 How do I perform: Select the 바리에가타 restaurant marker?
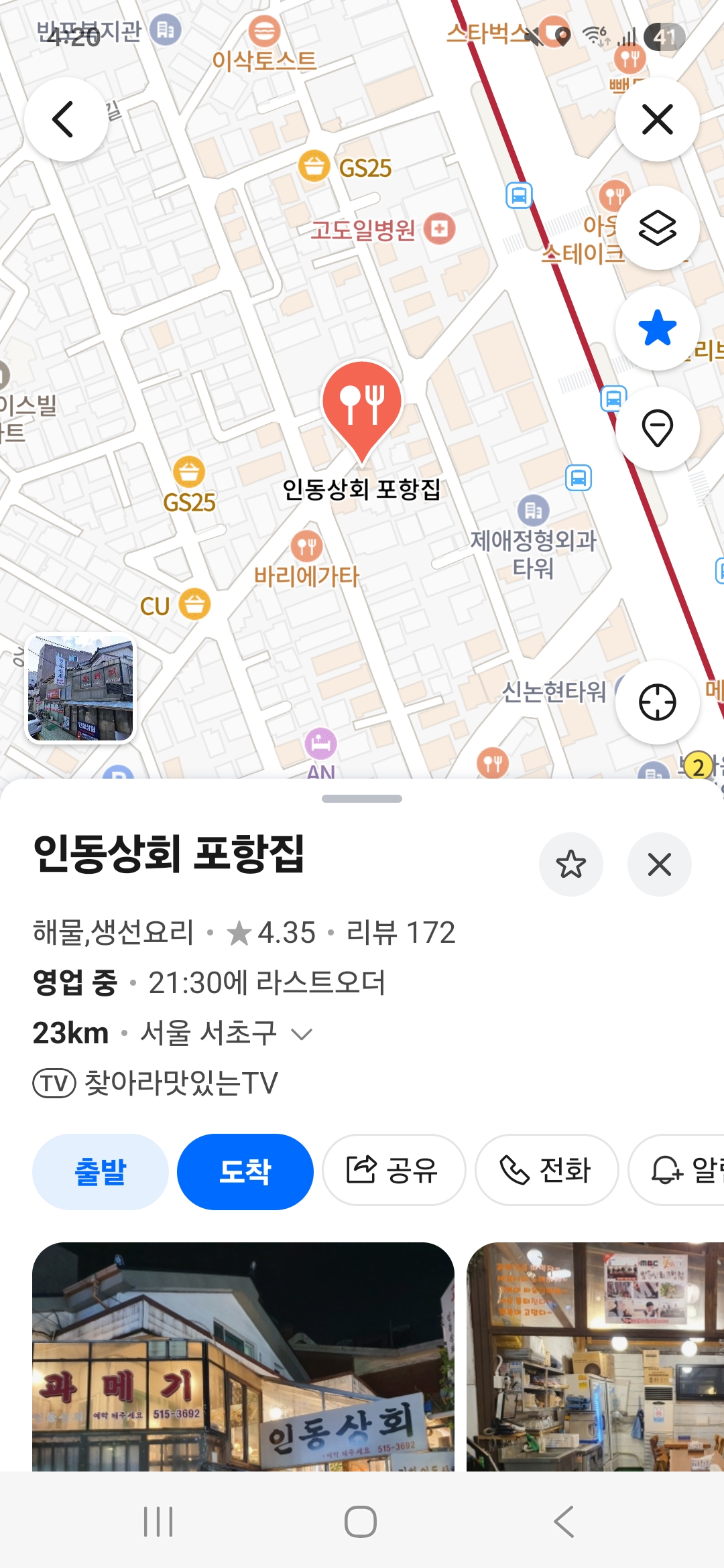pyautogui.click(x=306, y=547)
